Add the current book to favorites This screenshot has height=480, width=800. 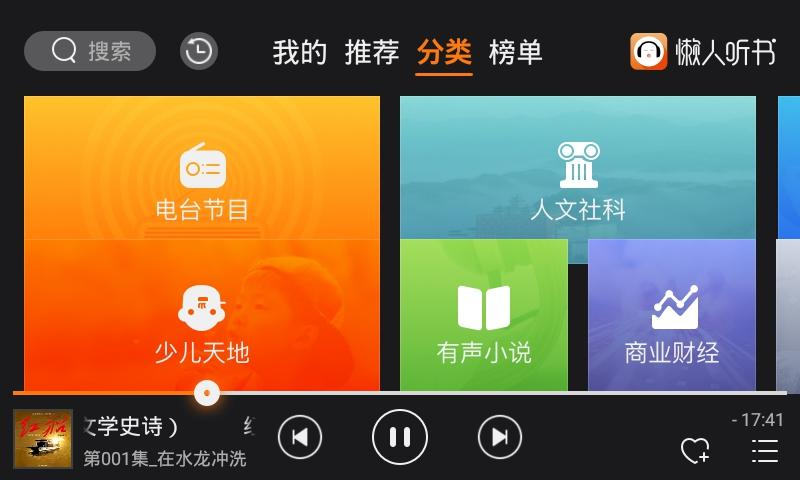(x=695, y=451)
